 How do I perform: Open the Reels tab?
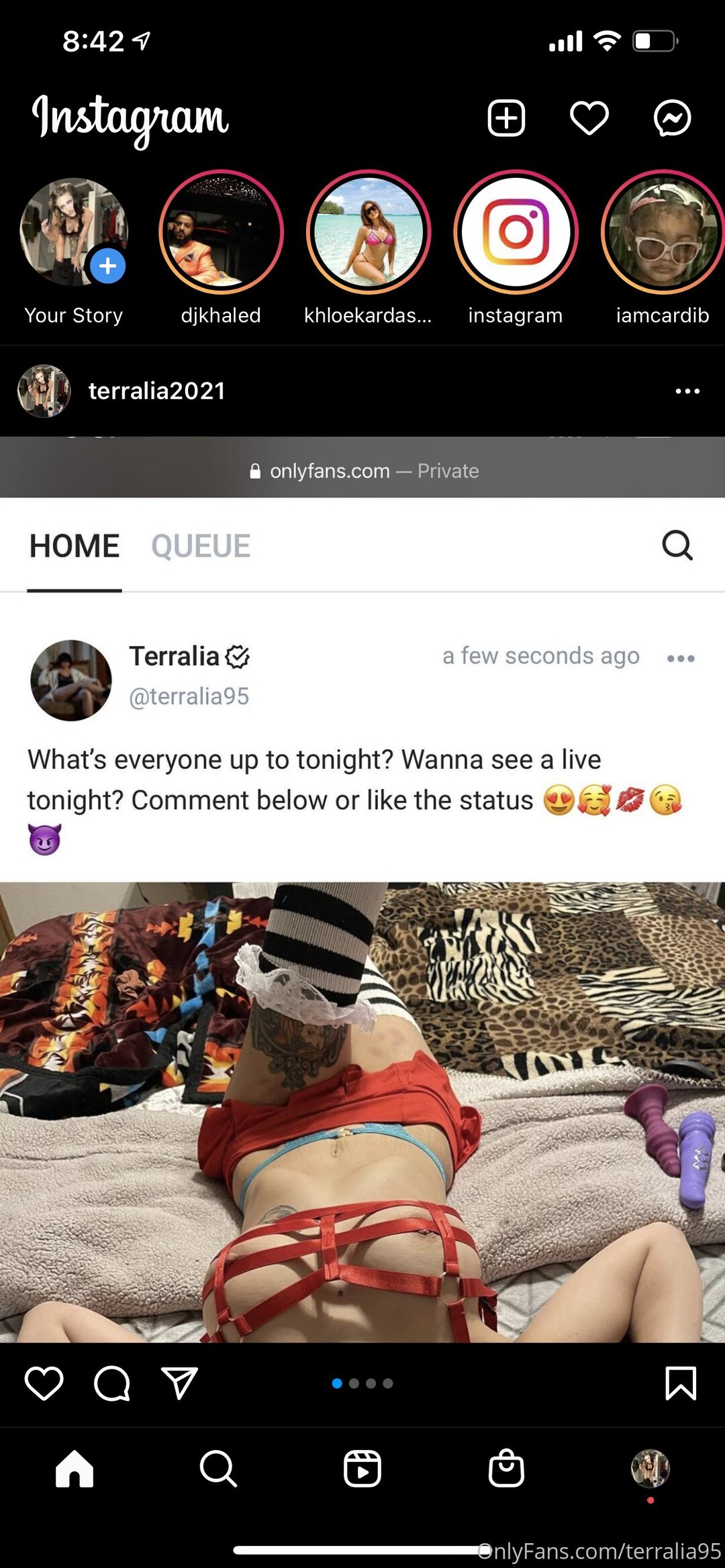pyautogui.click(x=362, y=1469)
